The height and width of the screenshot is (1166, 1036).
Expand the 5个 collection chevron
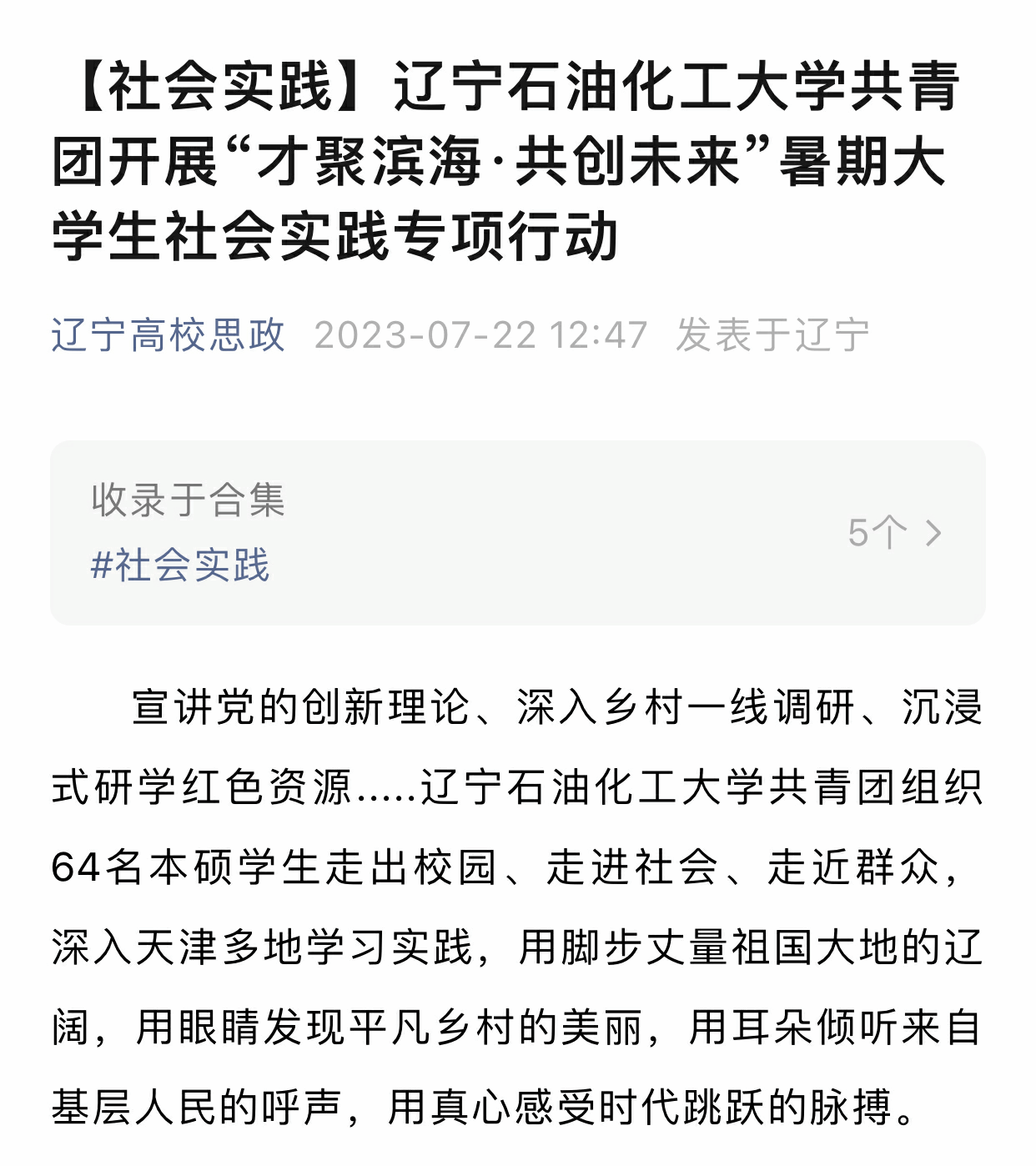point(933,533)
